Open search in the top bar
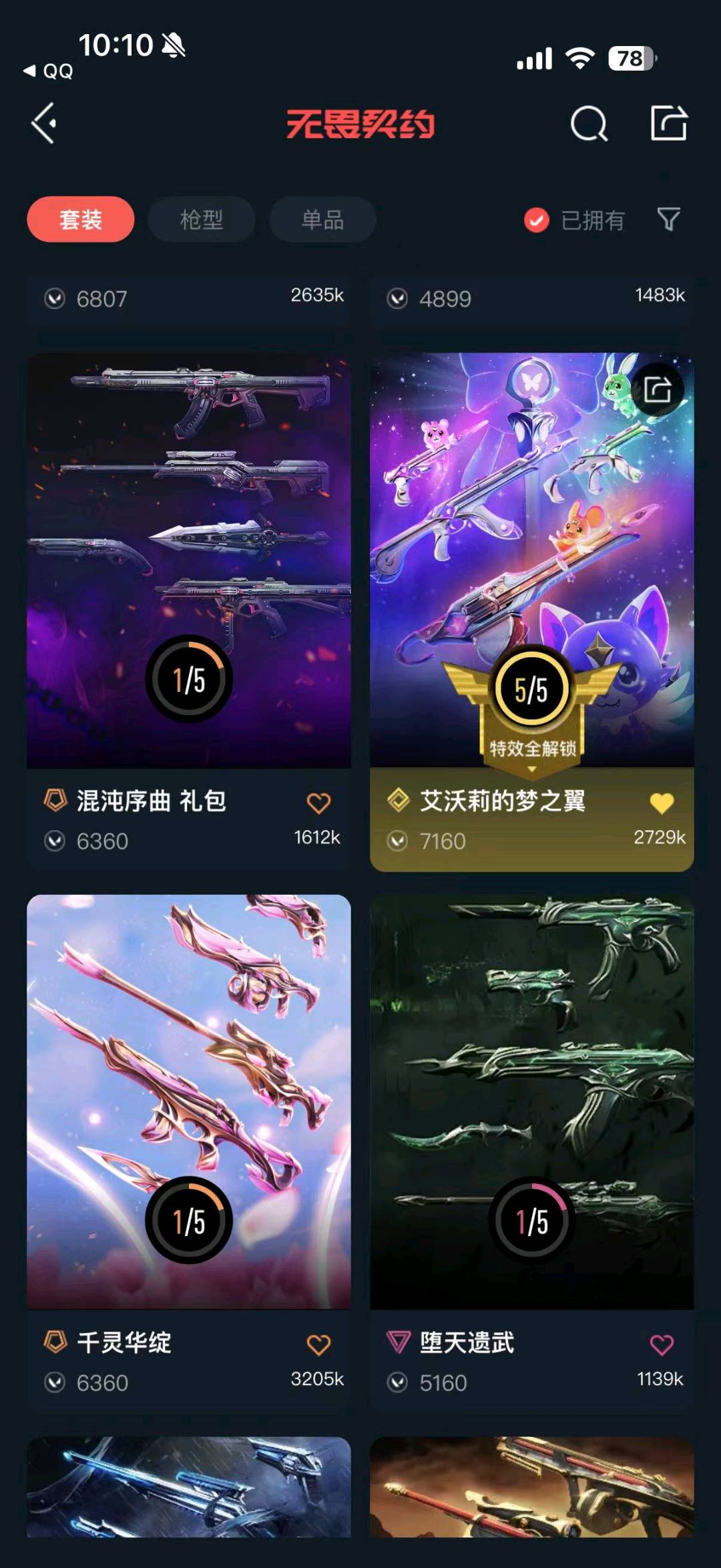Image resolution: width=721 pixels, height=1568 pixels. click(x=589, y=124)
